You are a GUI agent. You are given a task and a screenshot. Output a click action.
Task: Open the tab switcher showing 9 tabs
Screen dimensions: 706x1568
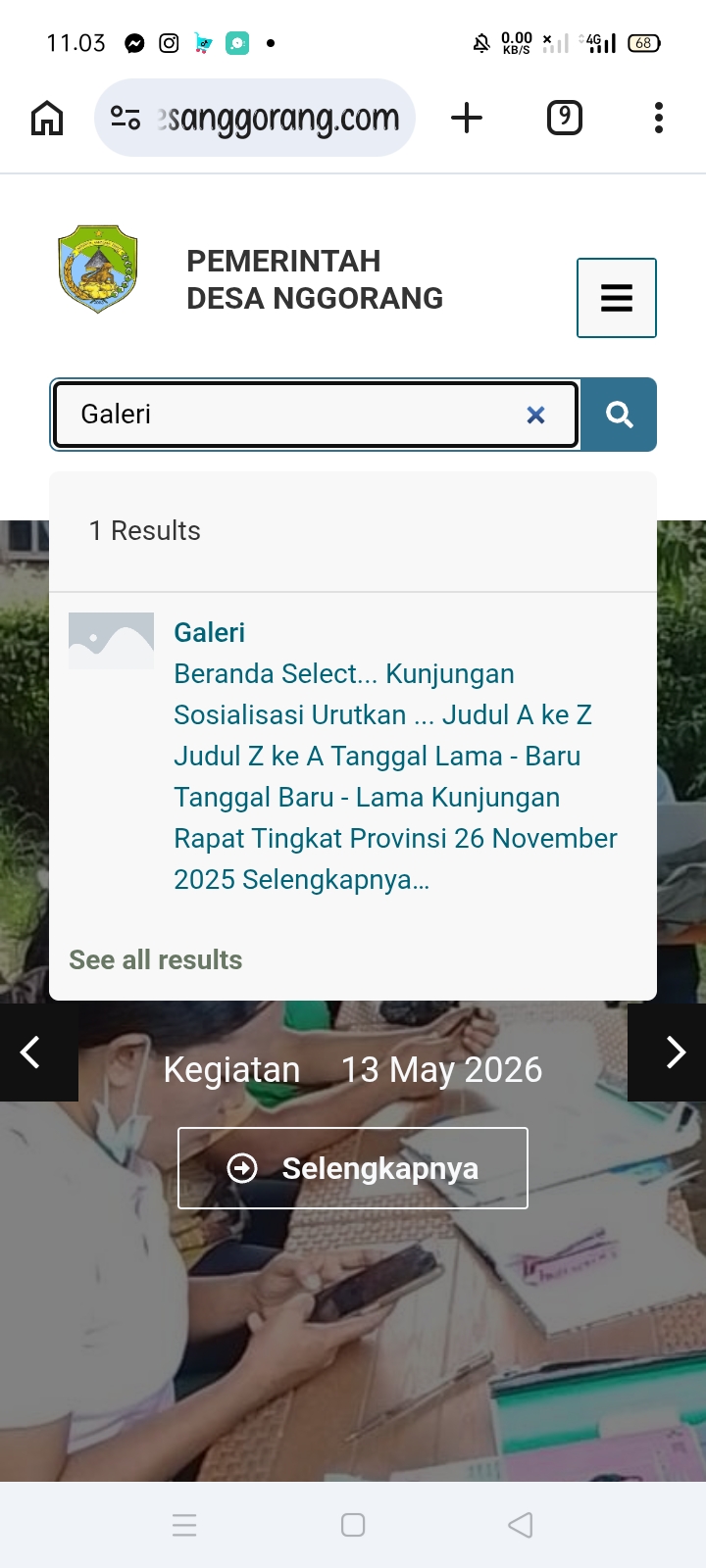(x=564, y=118)
